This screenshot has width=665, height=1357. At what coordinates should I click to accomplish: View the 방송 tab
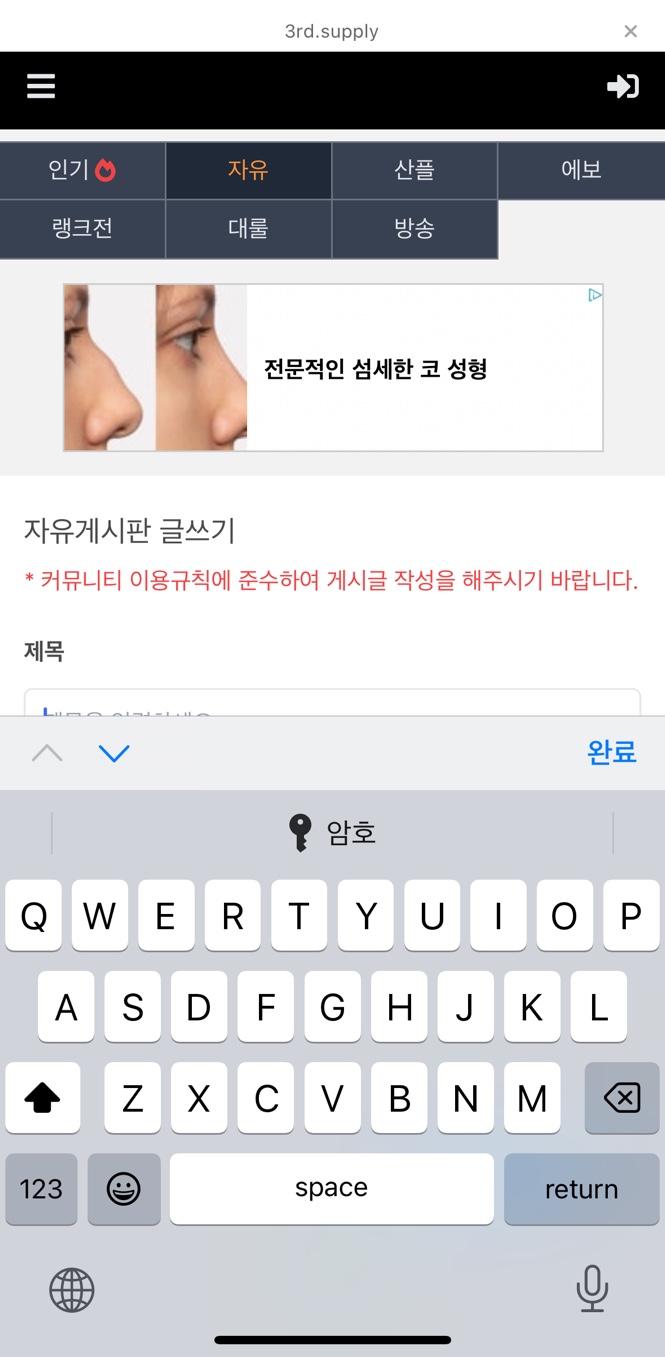414,229
